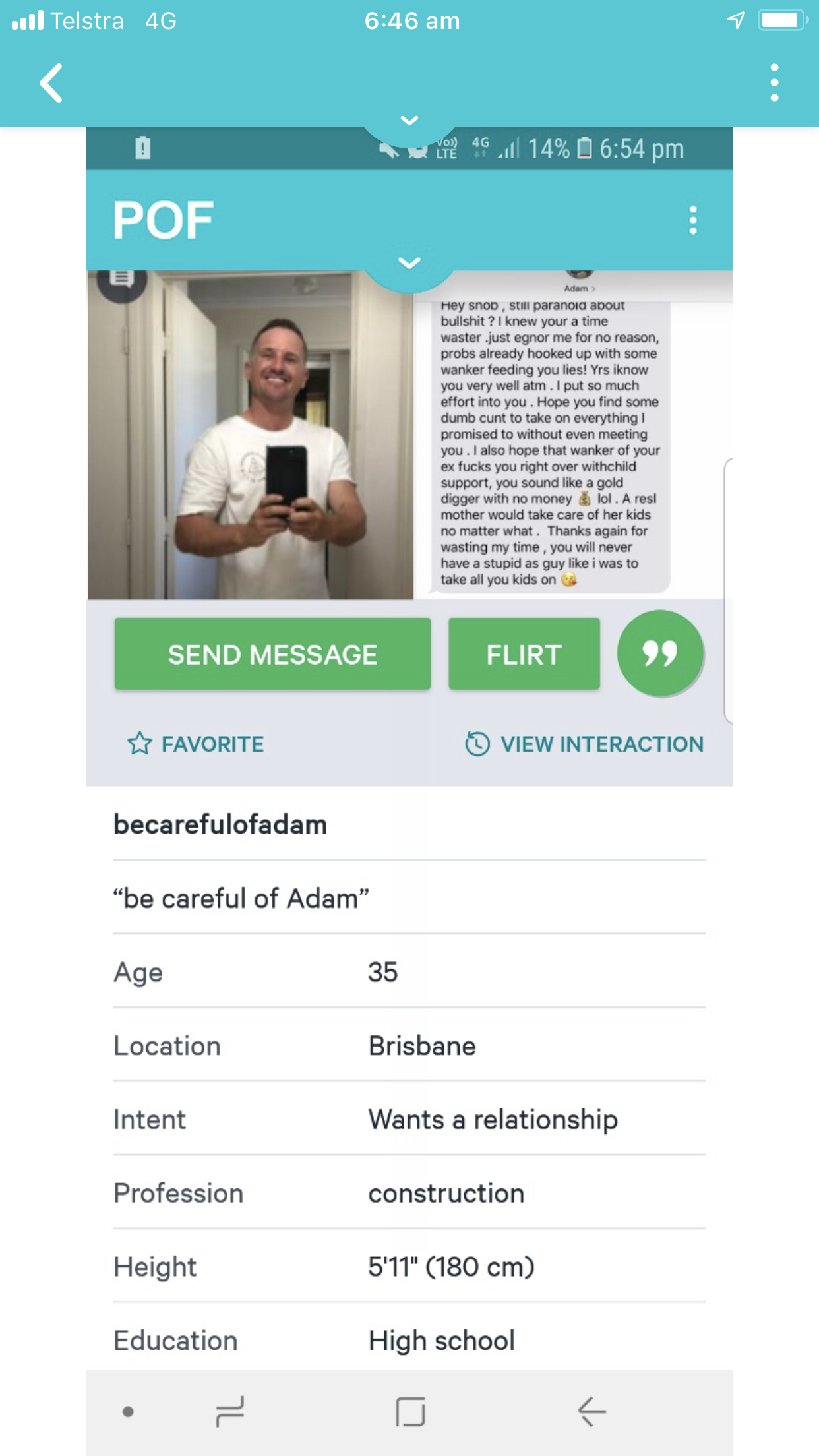
Task: Toggle FAVORITE star for this profile
Action: pos(138,744)
